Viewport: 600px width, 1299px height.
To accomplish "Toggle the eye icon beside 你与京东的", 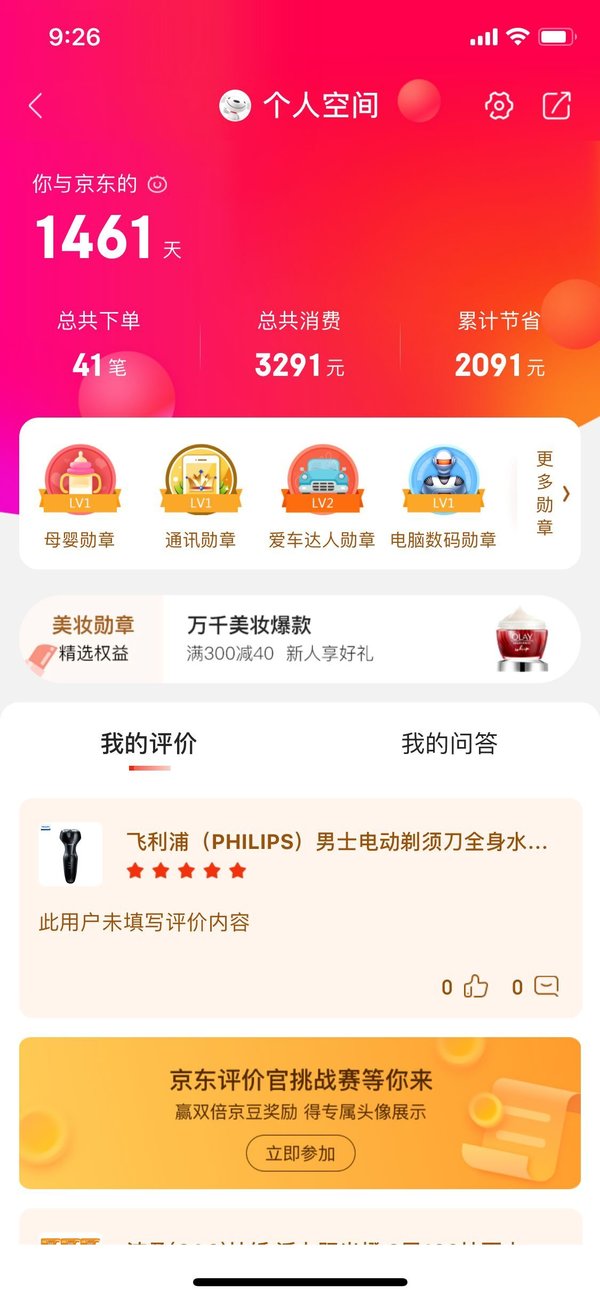I will [157, 184].
